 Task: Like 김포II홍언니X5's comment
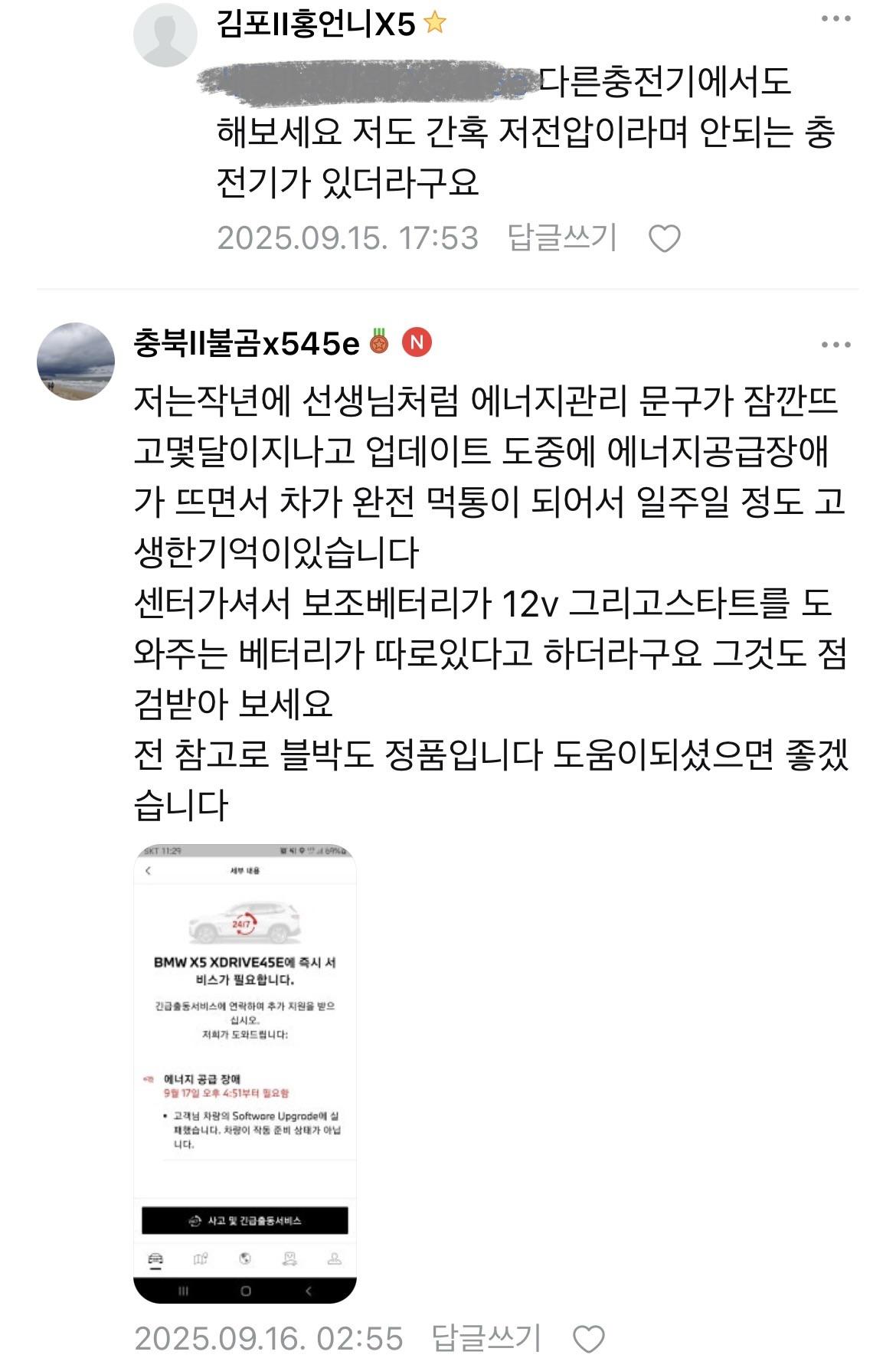664,239
